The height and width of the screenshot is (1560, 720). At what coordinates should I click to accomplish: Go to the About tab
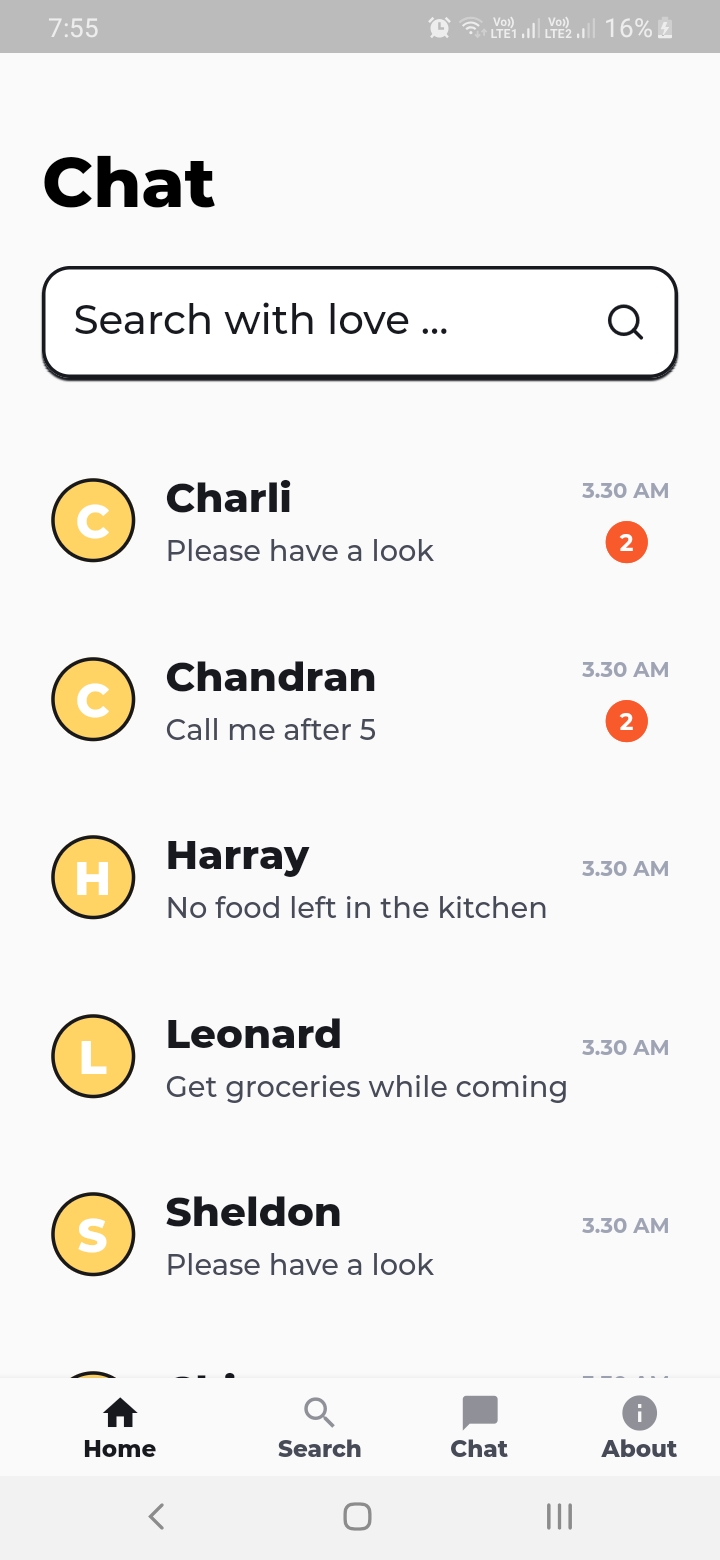point(639,1428)
